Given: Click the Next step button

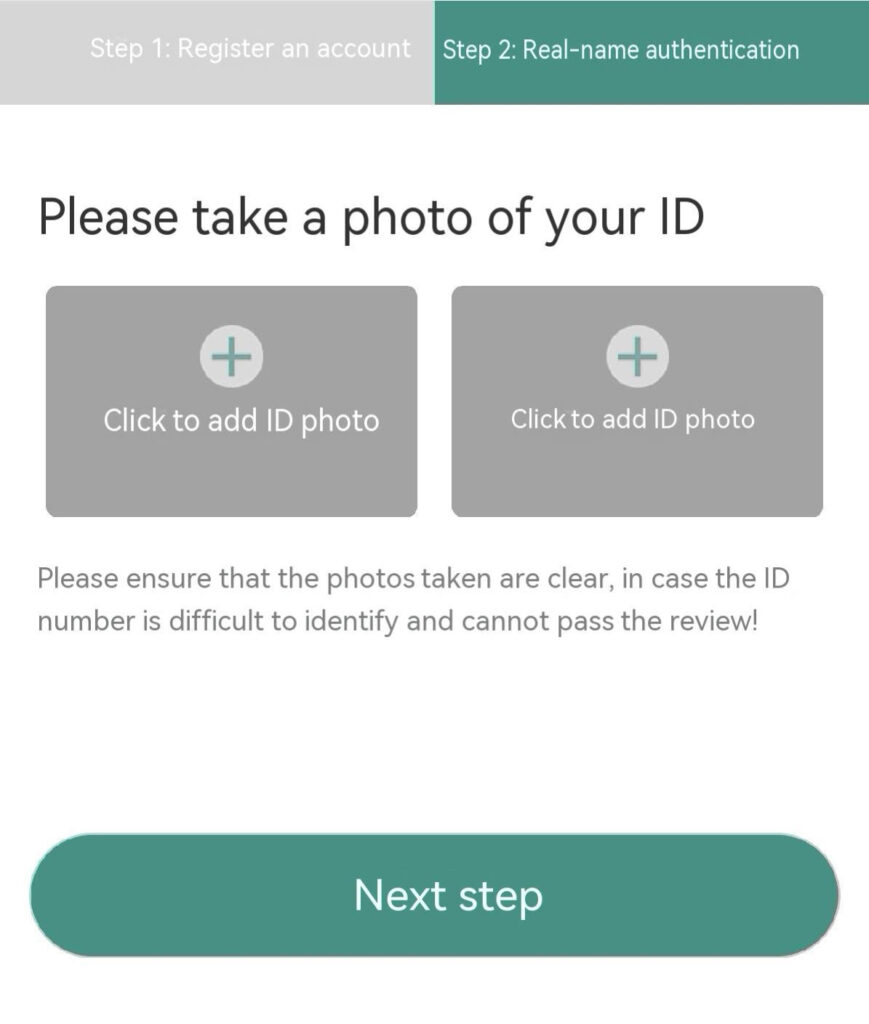Looking at the screenshot, I should (x=434, y=895).
